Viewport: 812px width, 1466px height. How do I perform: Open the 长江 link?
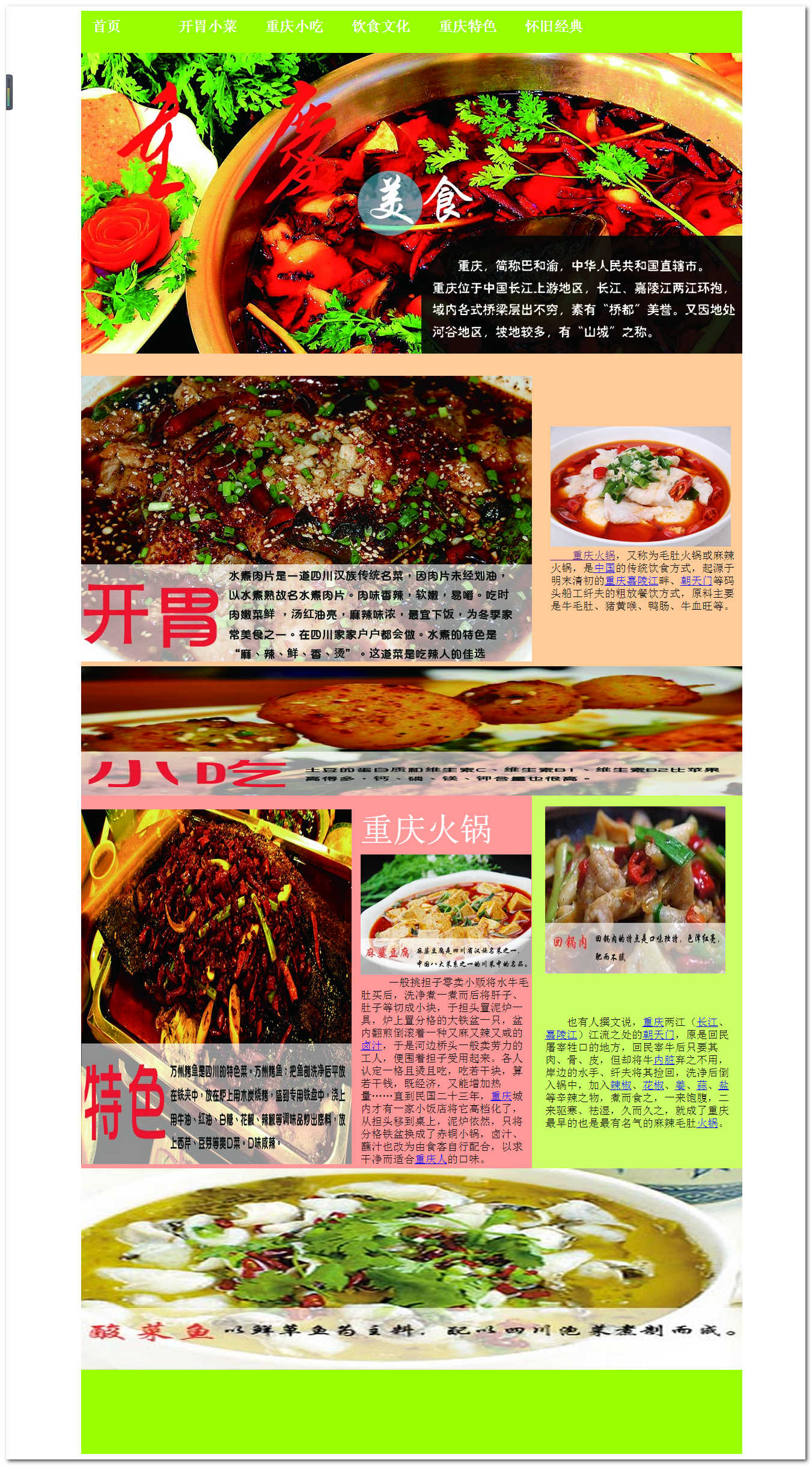pyautogui.click(x=707, y=1022)
